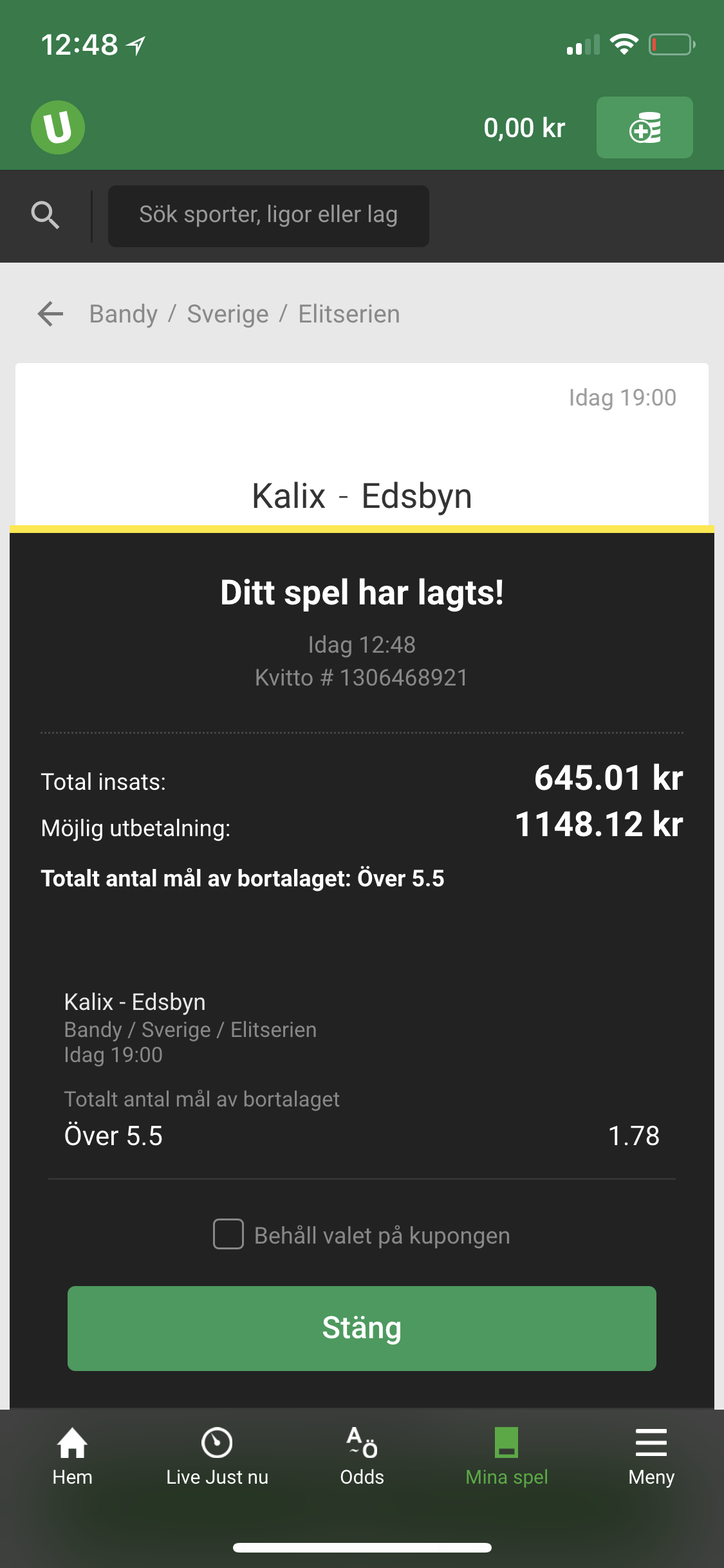Open the Elitserien breadcrumb
This screenshot has height=1568, width=724.
pos(349,314)
